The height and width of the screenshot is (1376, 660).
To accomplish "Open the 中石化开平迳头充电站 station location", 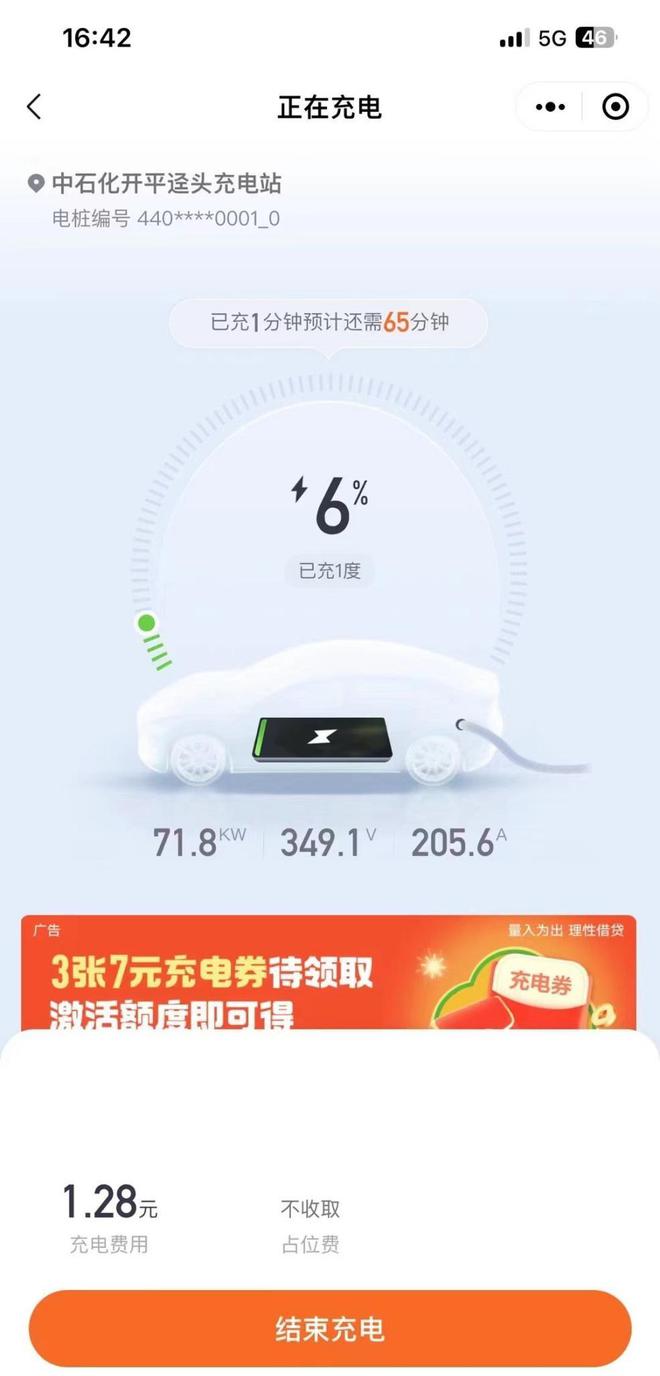I will pos(166,183).
